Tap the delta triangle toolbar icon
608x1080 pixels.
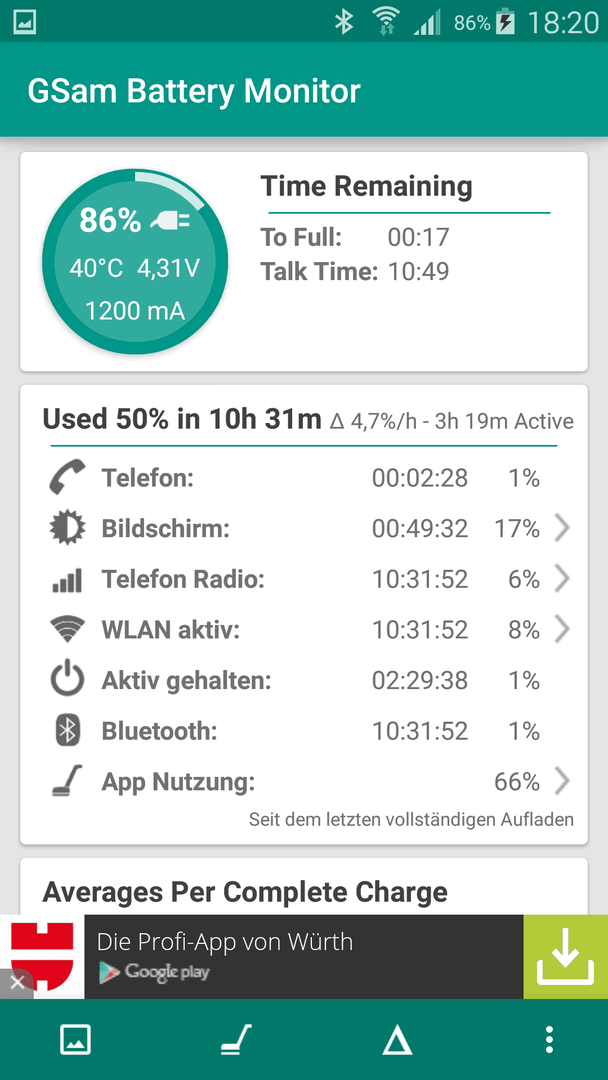397,1039
